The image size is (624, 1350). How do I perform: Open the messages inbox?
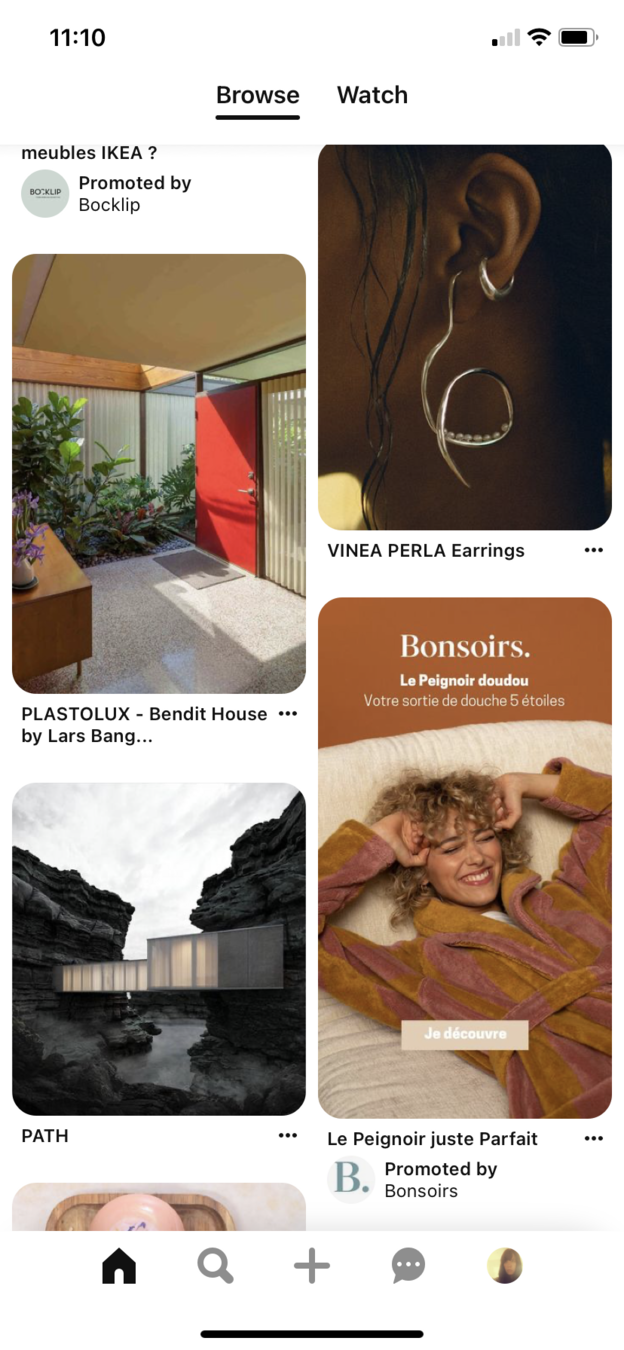pyautogui.click(x=408, y=1266)
